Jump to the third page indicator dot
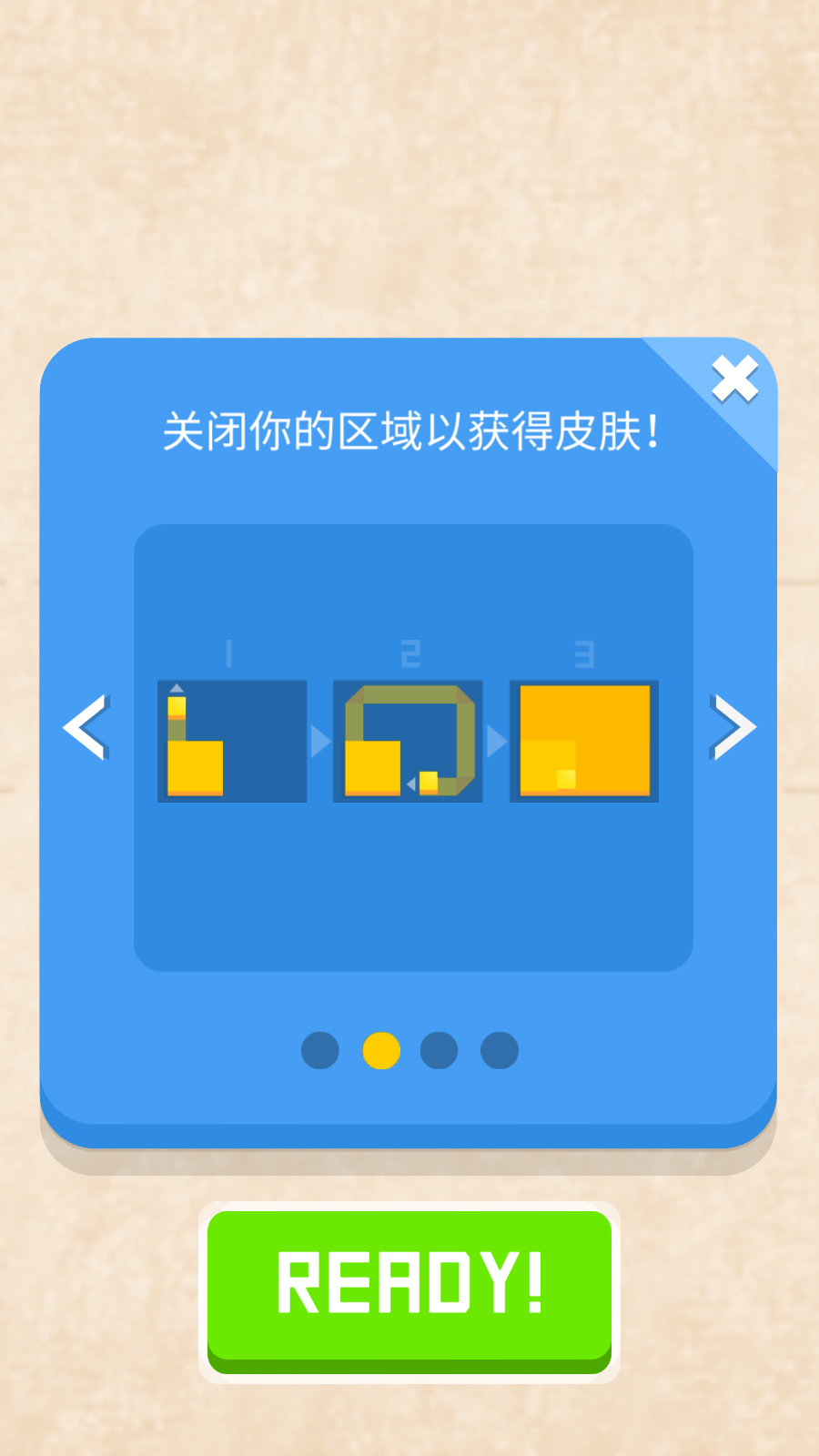 point(440,1050)
